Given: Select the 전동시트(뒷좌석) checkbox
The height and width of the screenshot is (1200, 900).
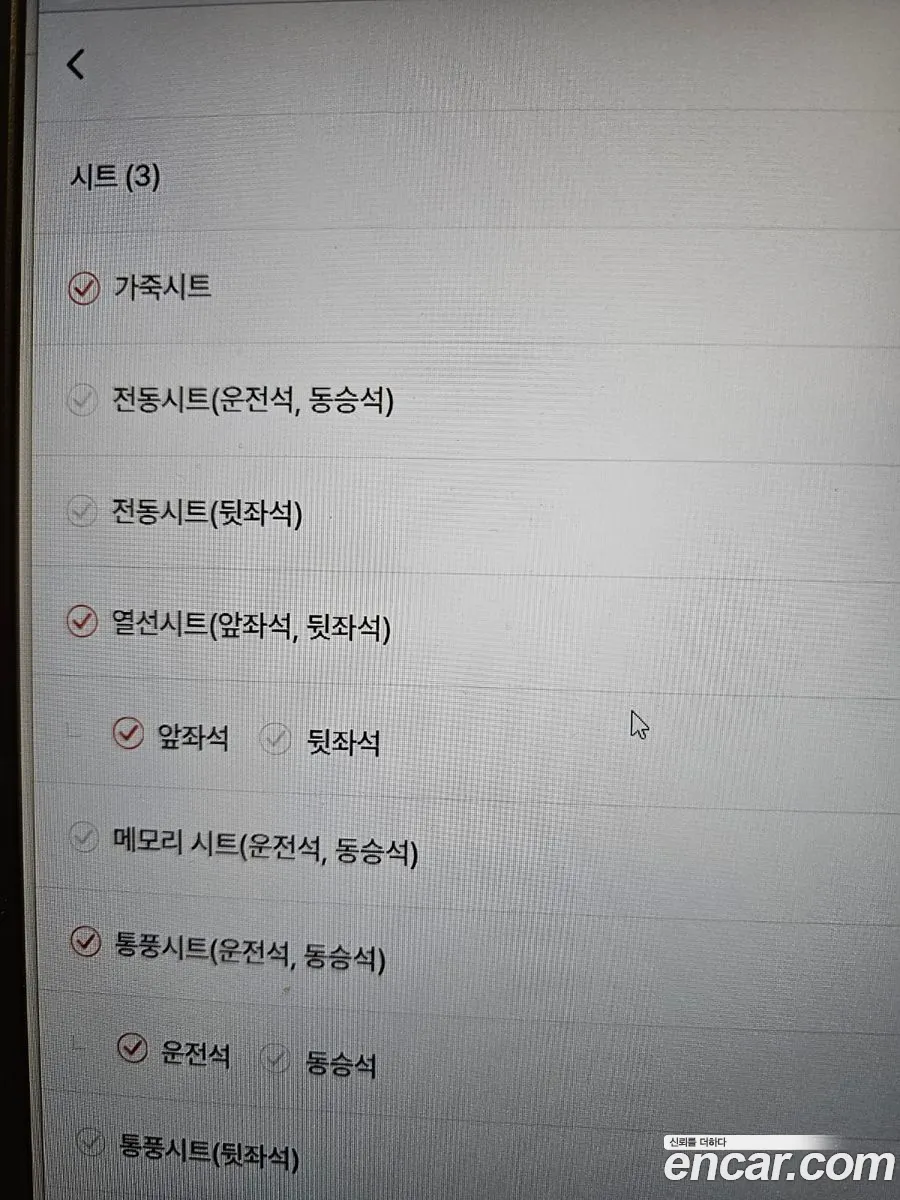Looking at the screenshot, I should [81, 515].
